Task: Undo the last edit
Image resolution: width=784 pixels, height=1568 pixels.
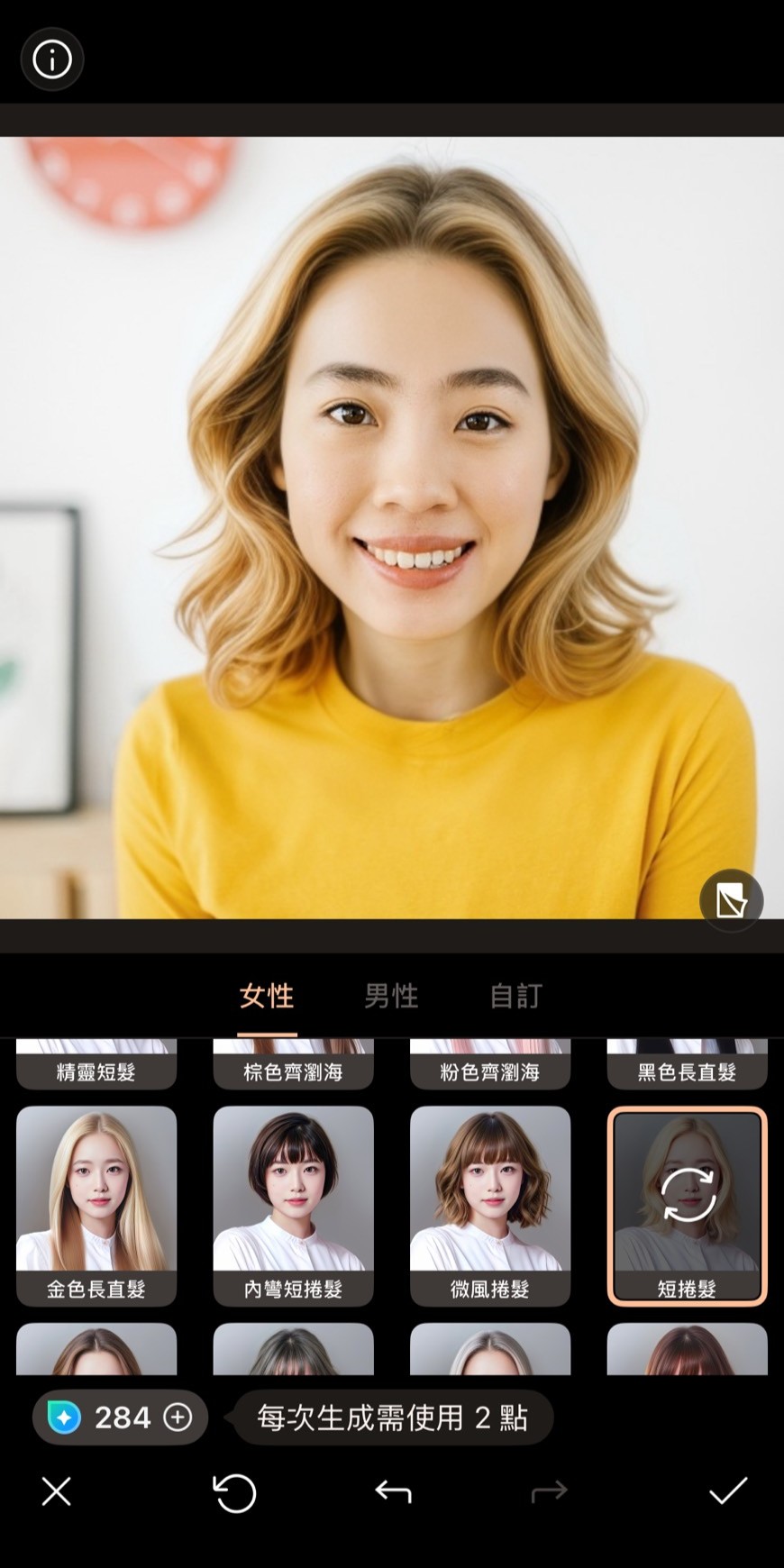Action: (x=393, y=1492)
